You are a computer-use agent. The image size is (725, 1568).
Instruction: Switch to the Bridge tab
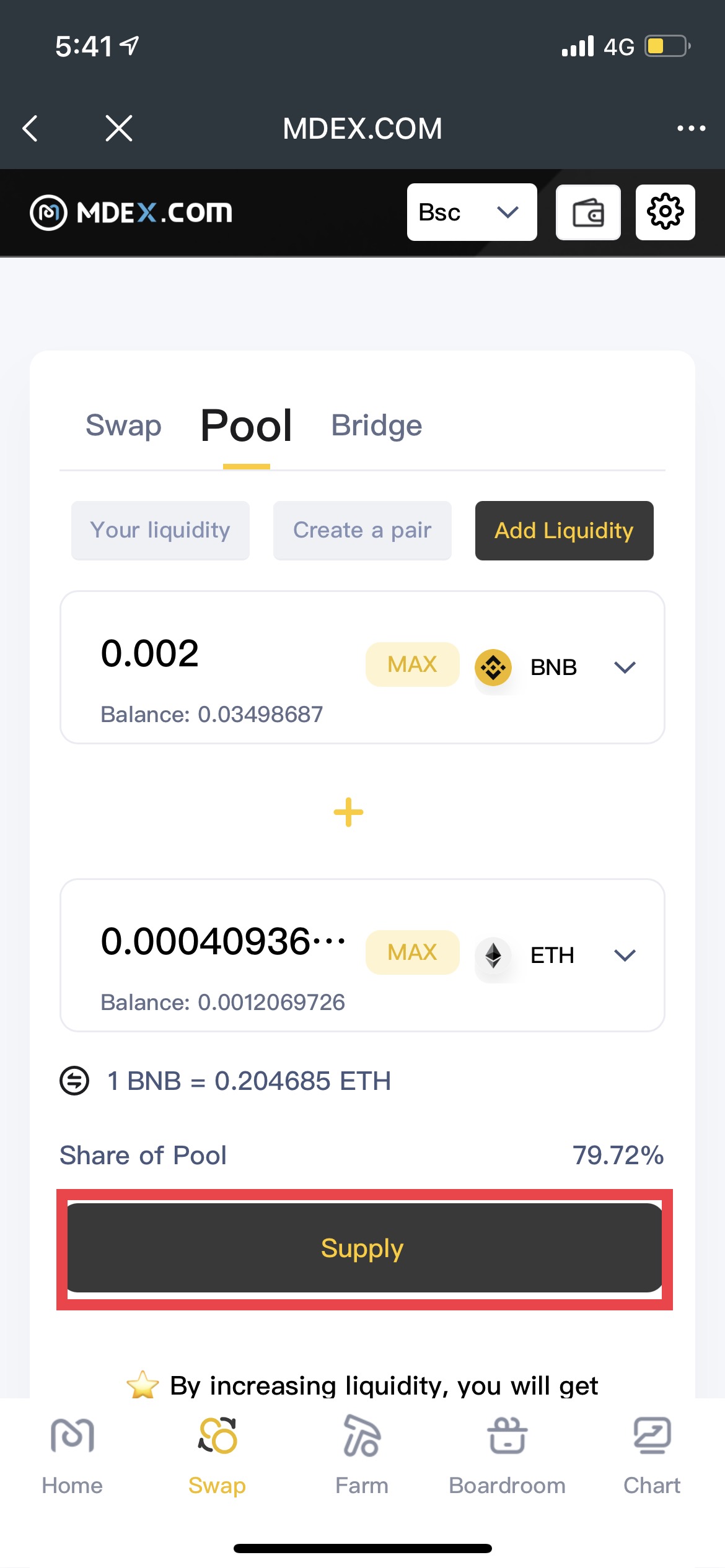point(376,425)
